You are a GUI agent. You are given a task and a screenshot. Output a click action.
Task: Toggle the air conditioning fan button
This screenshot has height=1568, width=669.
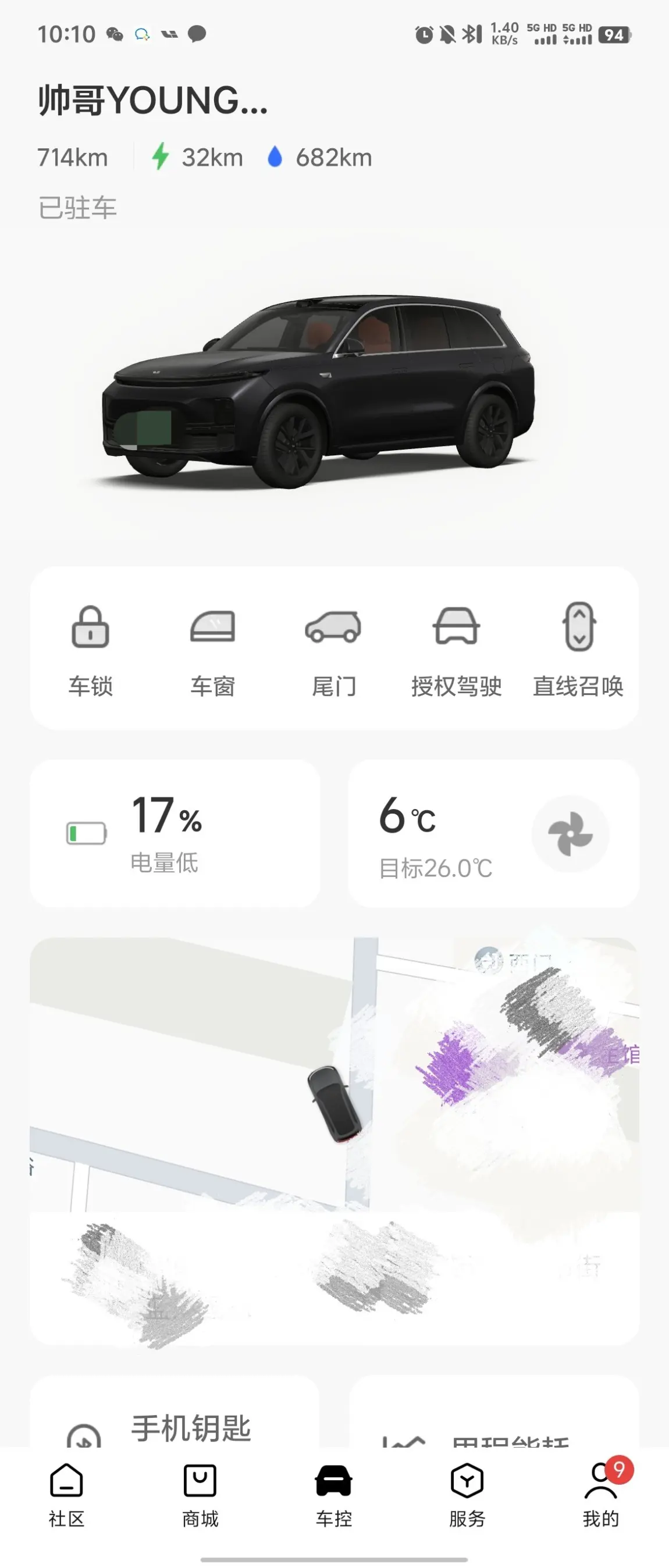pyautogui.click(x=570, y=833)
